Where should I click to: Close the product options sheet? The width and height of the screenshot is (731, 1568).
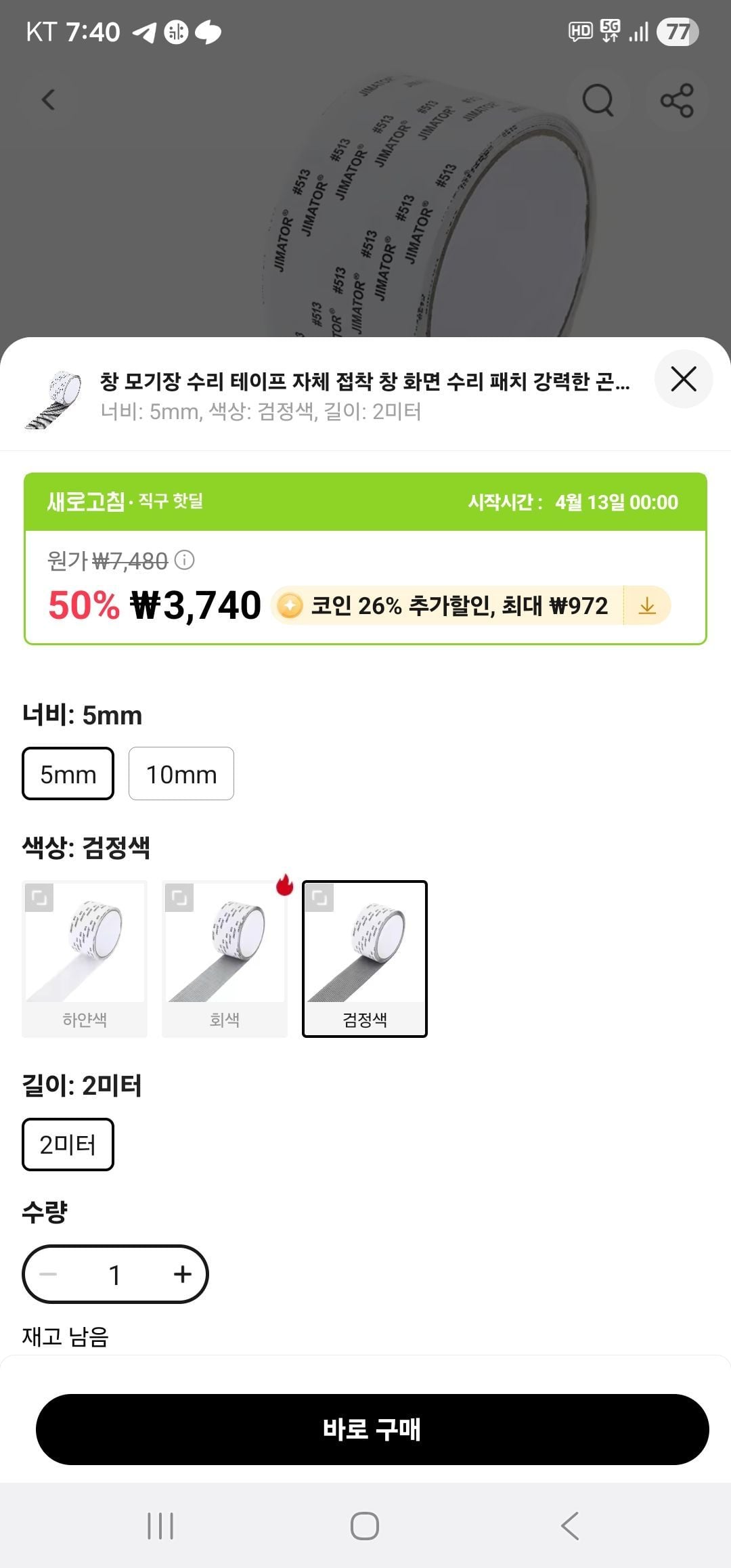point(683,379)
